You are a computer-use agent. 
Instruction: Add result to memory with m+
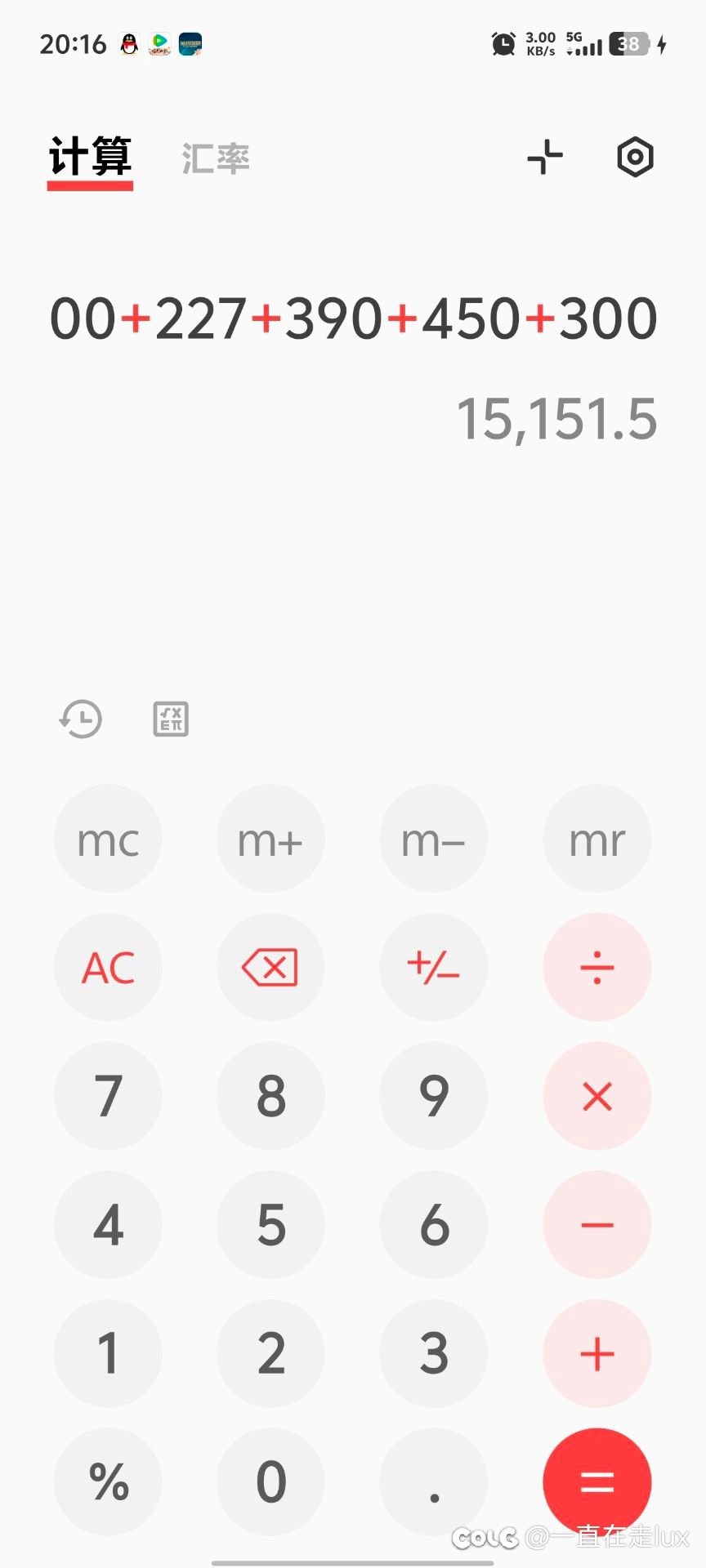tap(270, 839)
